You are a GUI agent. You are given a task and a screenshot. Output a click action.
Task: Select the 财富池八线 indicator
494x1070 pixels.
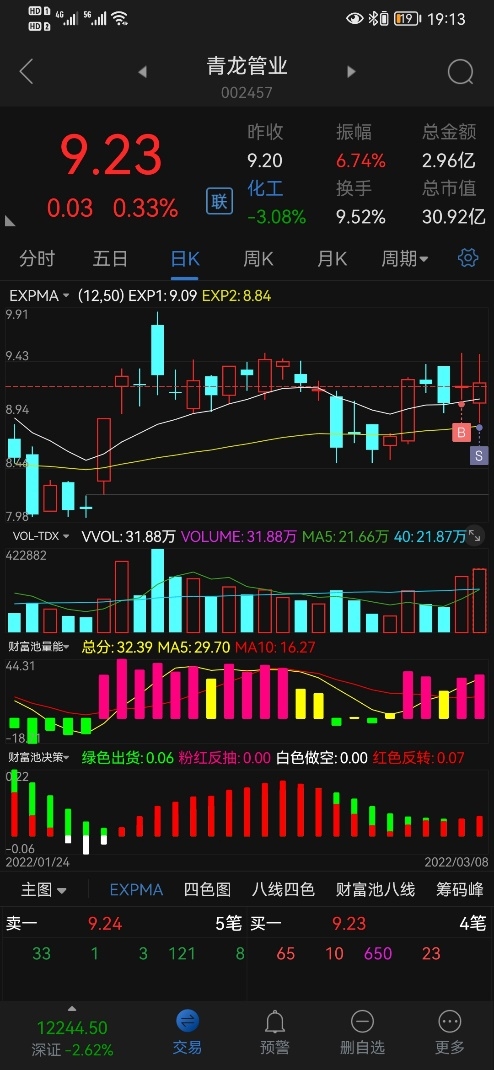375,890
